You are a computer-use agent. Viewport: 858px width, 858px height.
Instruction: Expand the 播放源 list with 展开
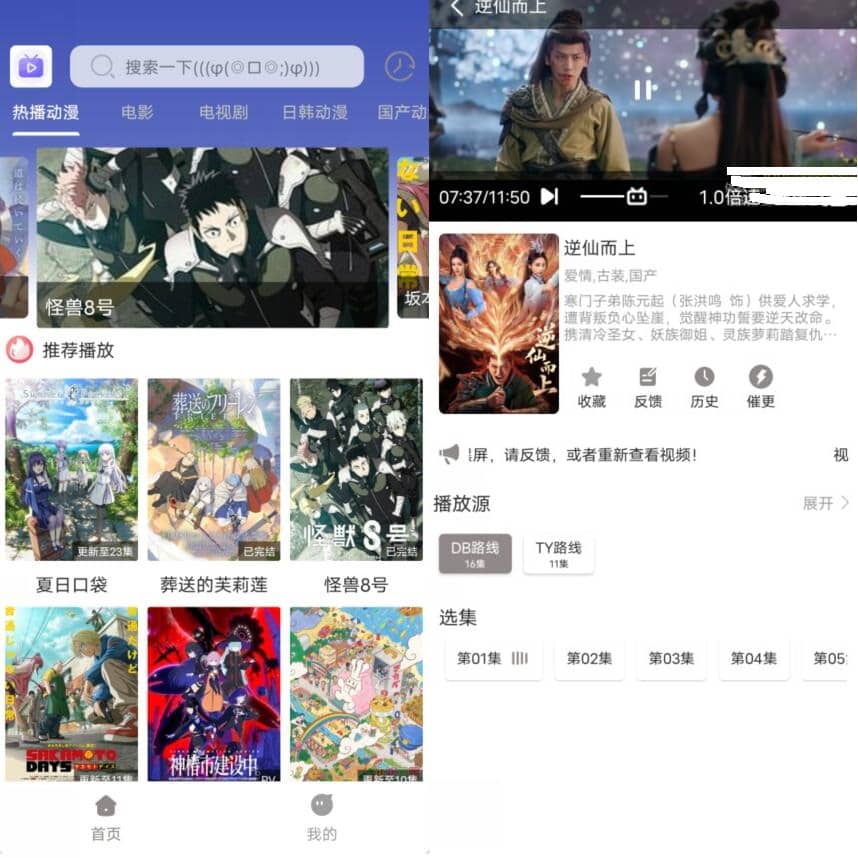click(x=826, y=503)
